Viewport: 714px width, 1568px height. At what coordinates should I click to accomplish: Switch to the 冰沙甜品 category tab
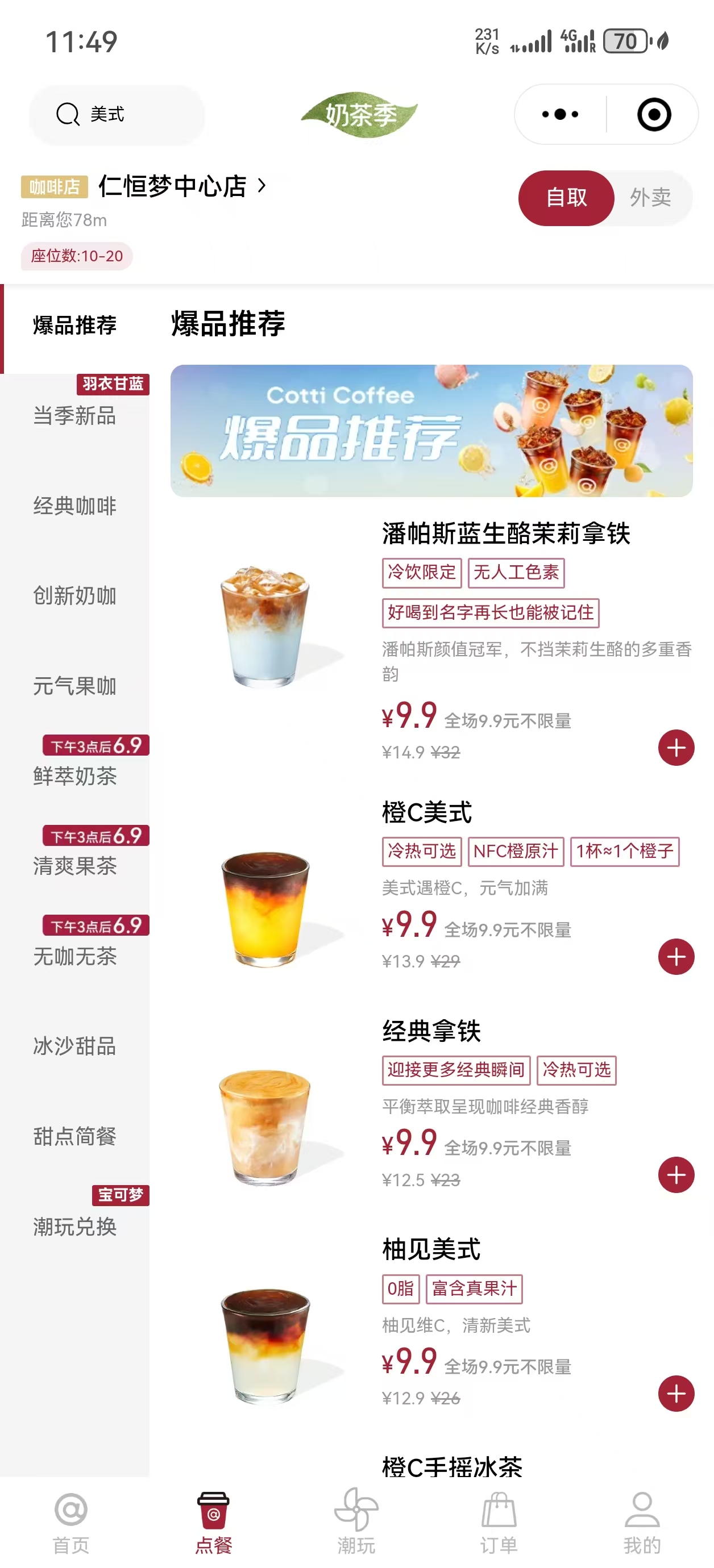click(x=76, y=1048)
